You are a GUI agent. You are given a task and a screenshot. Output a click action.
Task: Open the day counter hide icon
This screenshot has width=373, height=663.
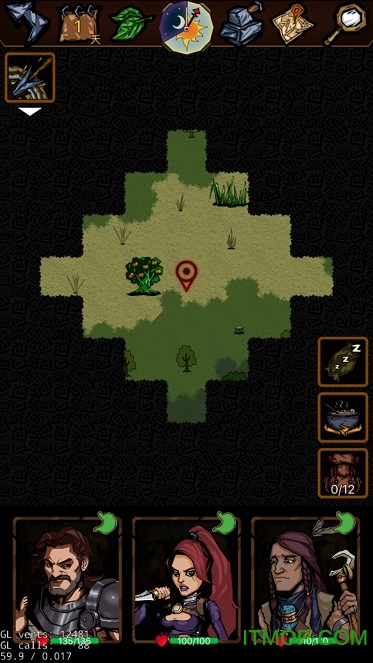pyautogui.click(x=78, y=26)
